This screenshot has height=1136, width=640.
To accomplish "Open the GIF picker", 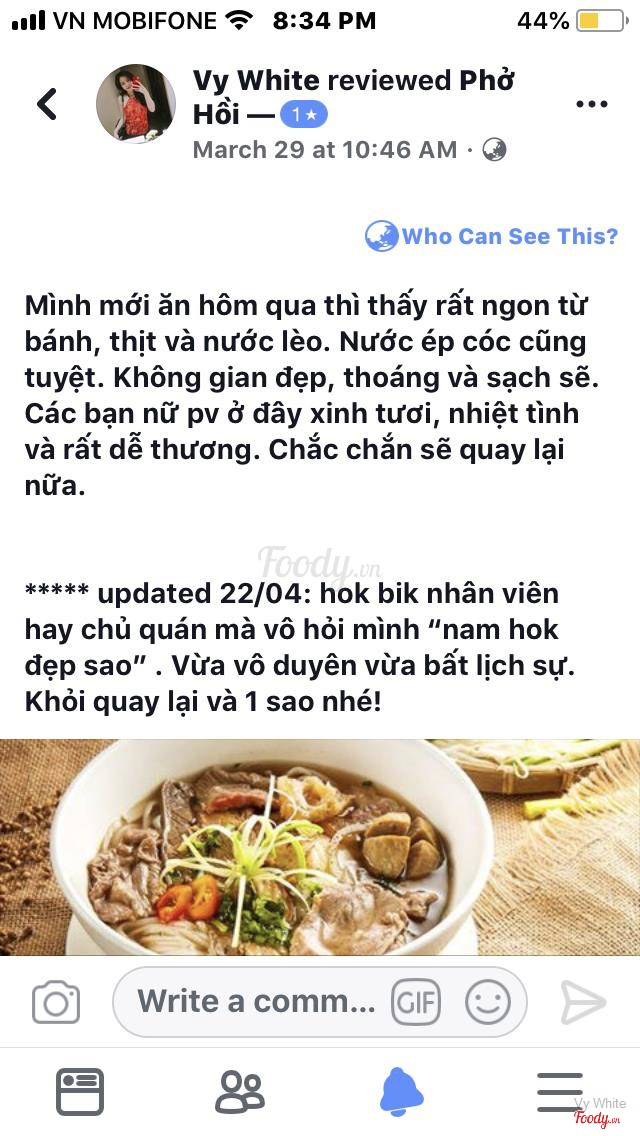I will [x=416, y=1002].
